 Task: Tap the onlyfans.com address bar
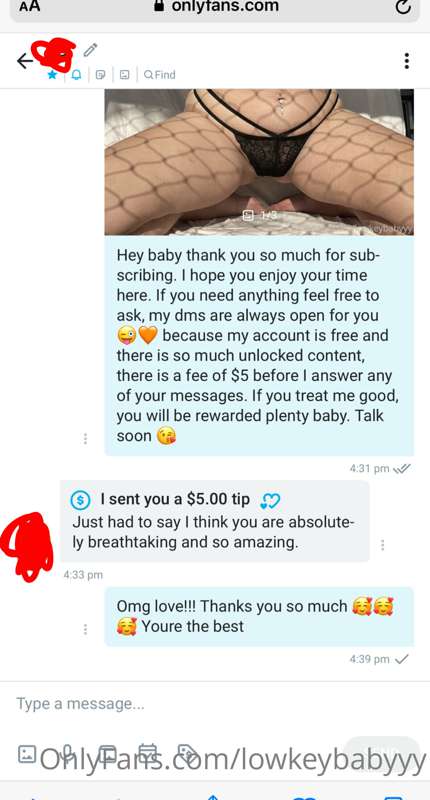215,8
